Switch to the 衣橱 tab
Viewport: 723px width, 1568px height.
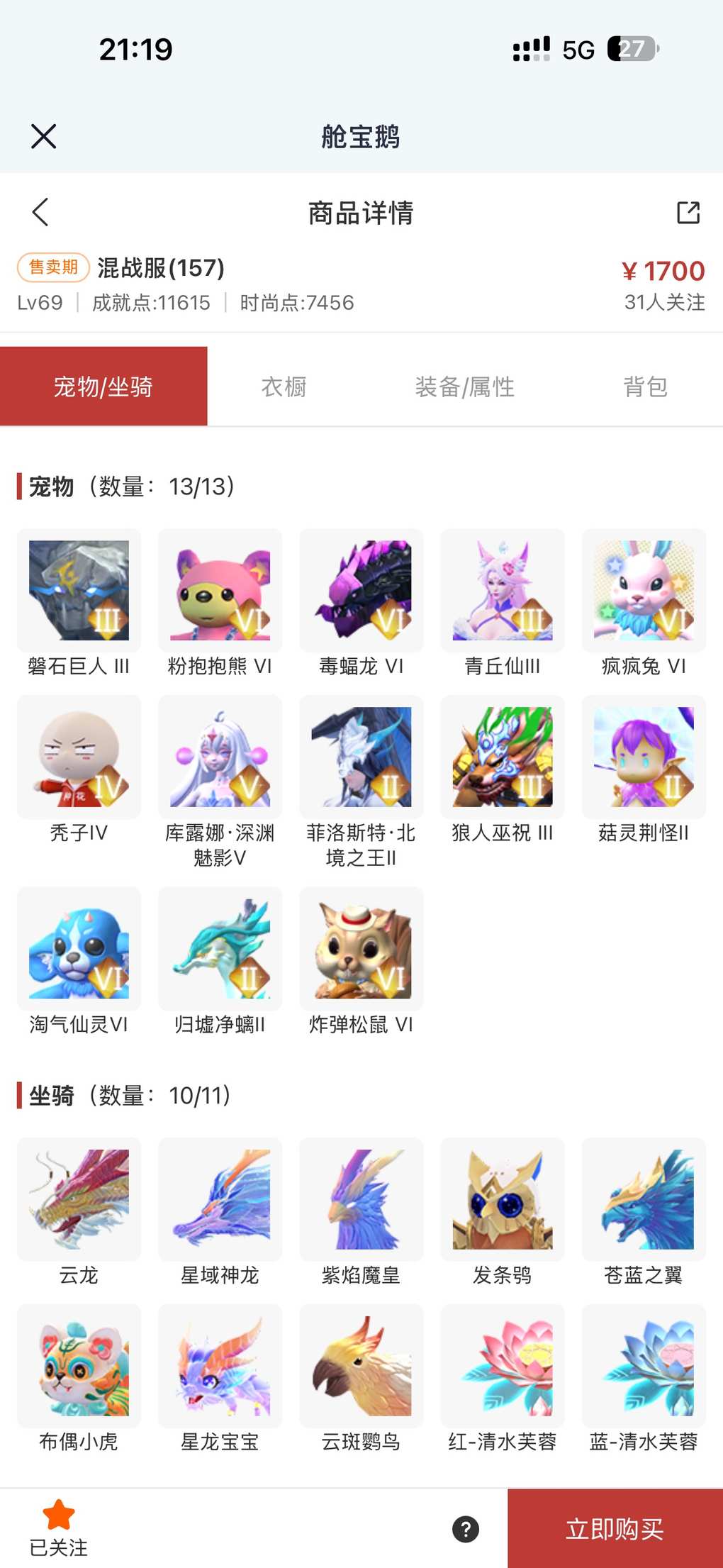coord(284,387)
